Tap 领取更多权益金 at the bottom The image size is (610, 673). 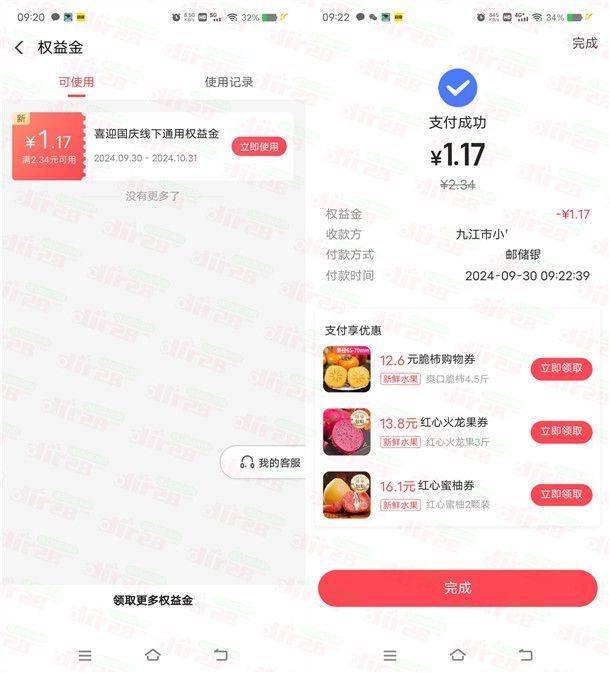[152, 600]
